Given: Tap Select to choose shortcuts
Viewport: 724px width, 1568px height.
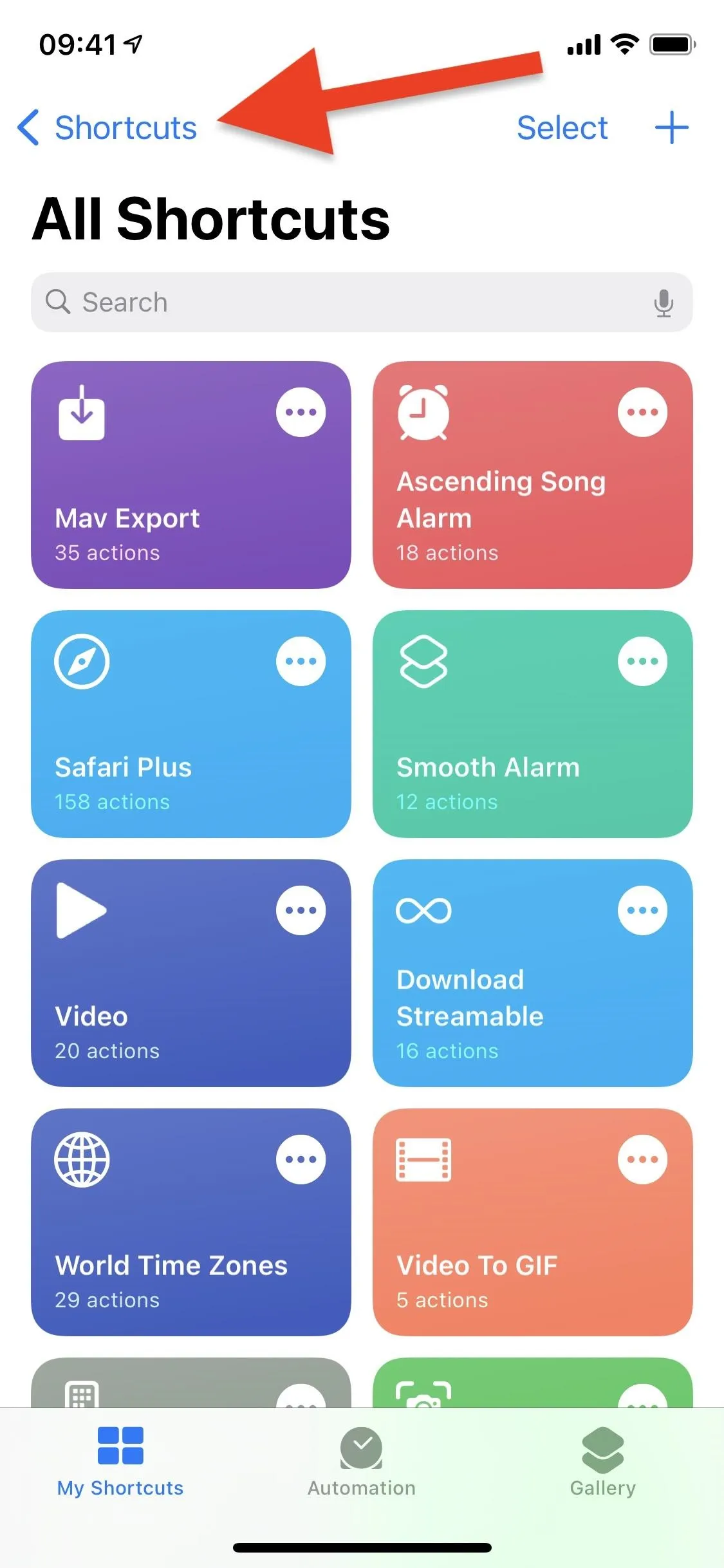Looking at the screenshot, I should [562, 127].
